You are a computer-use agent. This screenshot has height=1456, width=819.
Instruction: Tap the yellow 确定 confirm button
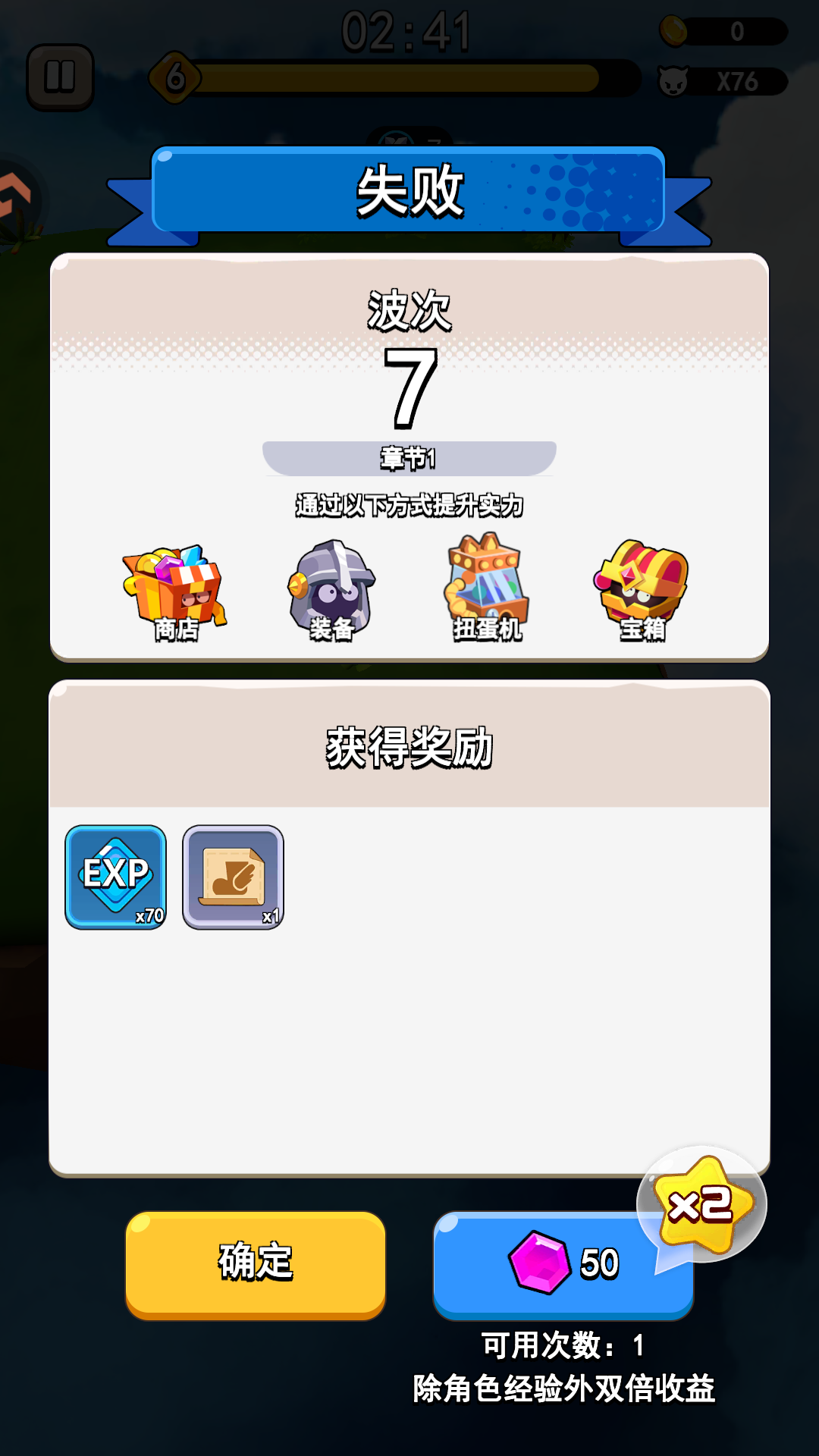256,1263
